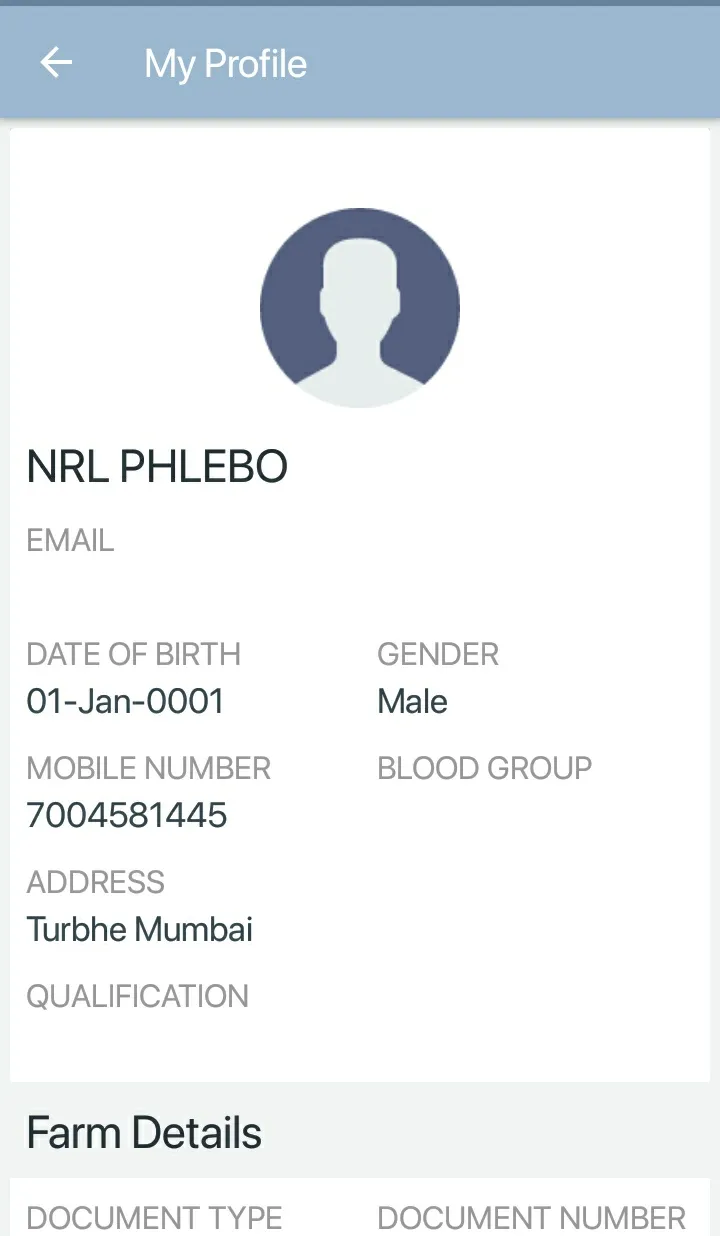Go back using the top-left arrow
Image resolution: width=720 pixels, height=1236 pixels.
point(56,63)
